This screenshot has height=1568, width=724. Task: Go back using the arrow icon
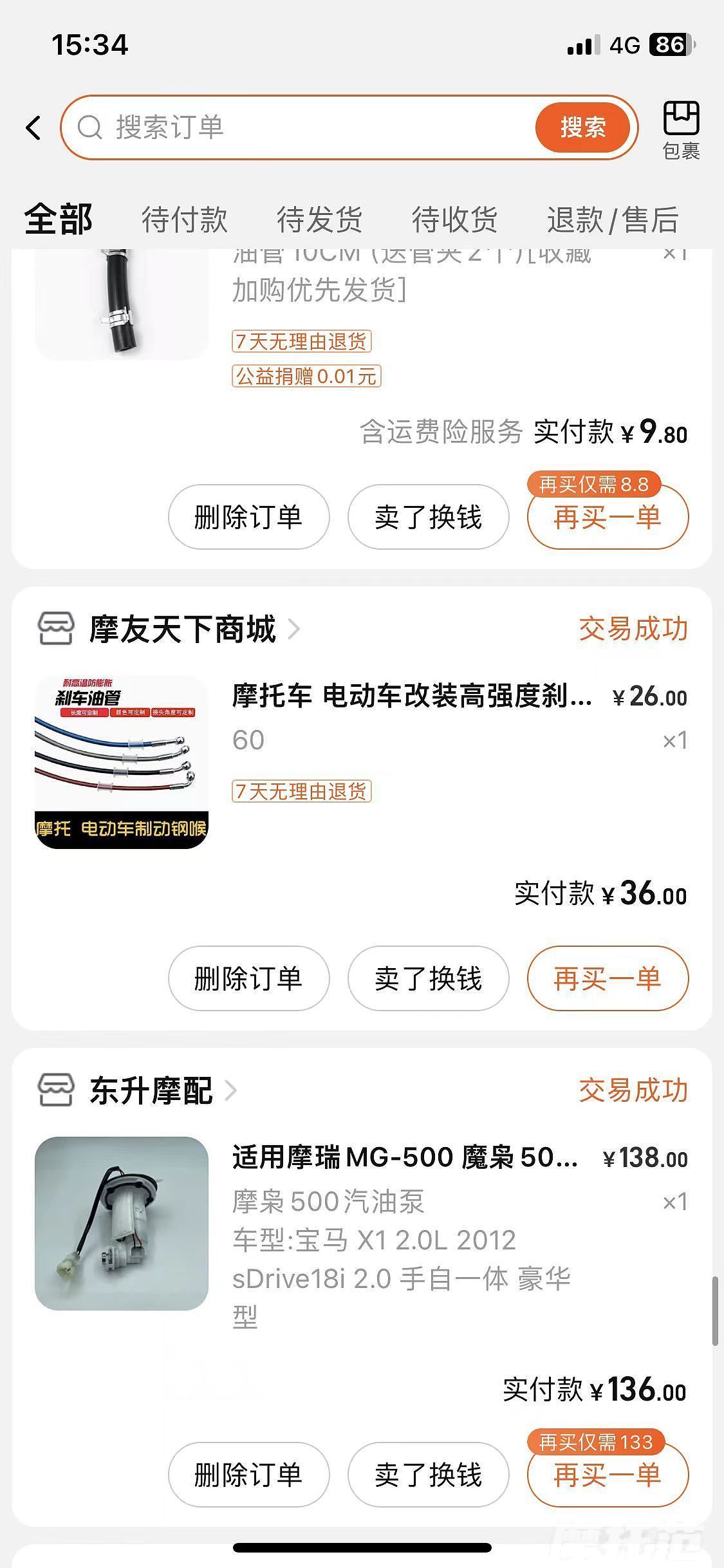tap(33, 127)
